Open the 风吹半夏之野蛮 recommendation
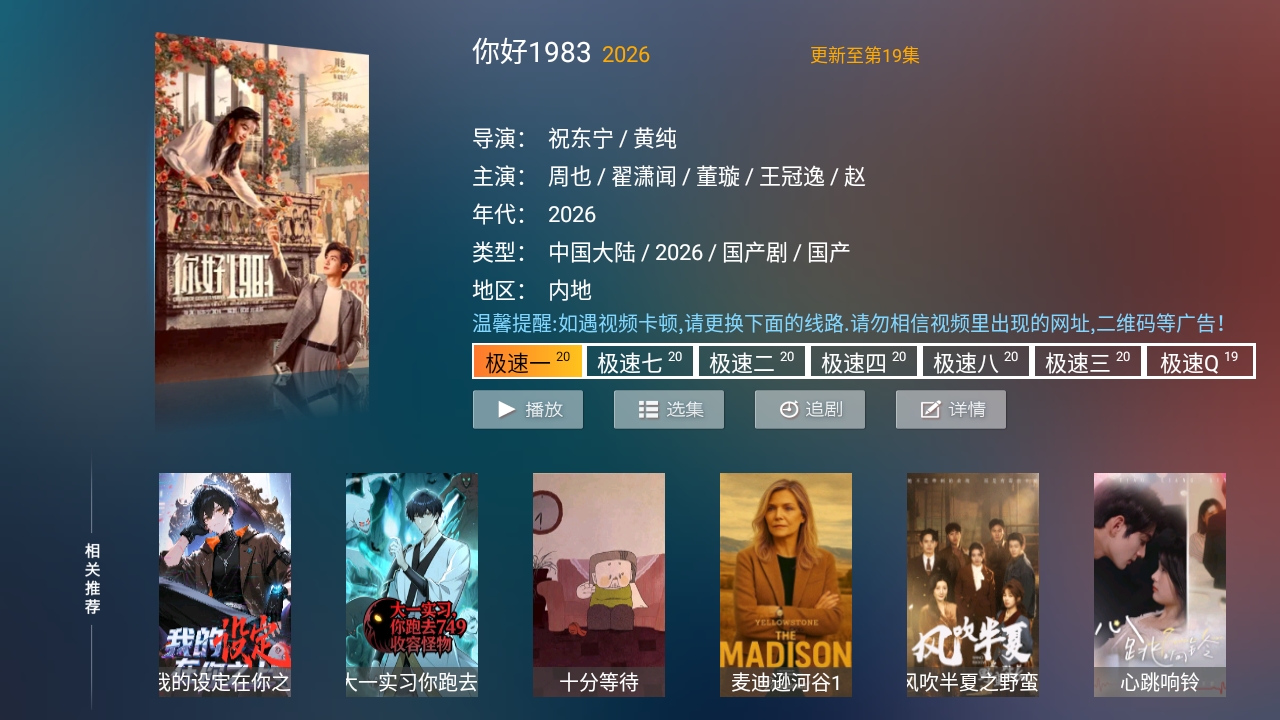 pyautogui.click(x=973, y=584)
